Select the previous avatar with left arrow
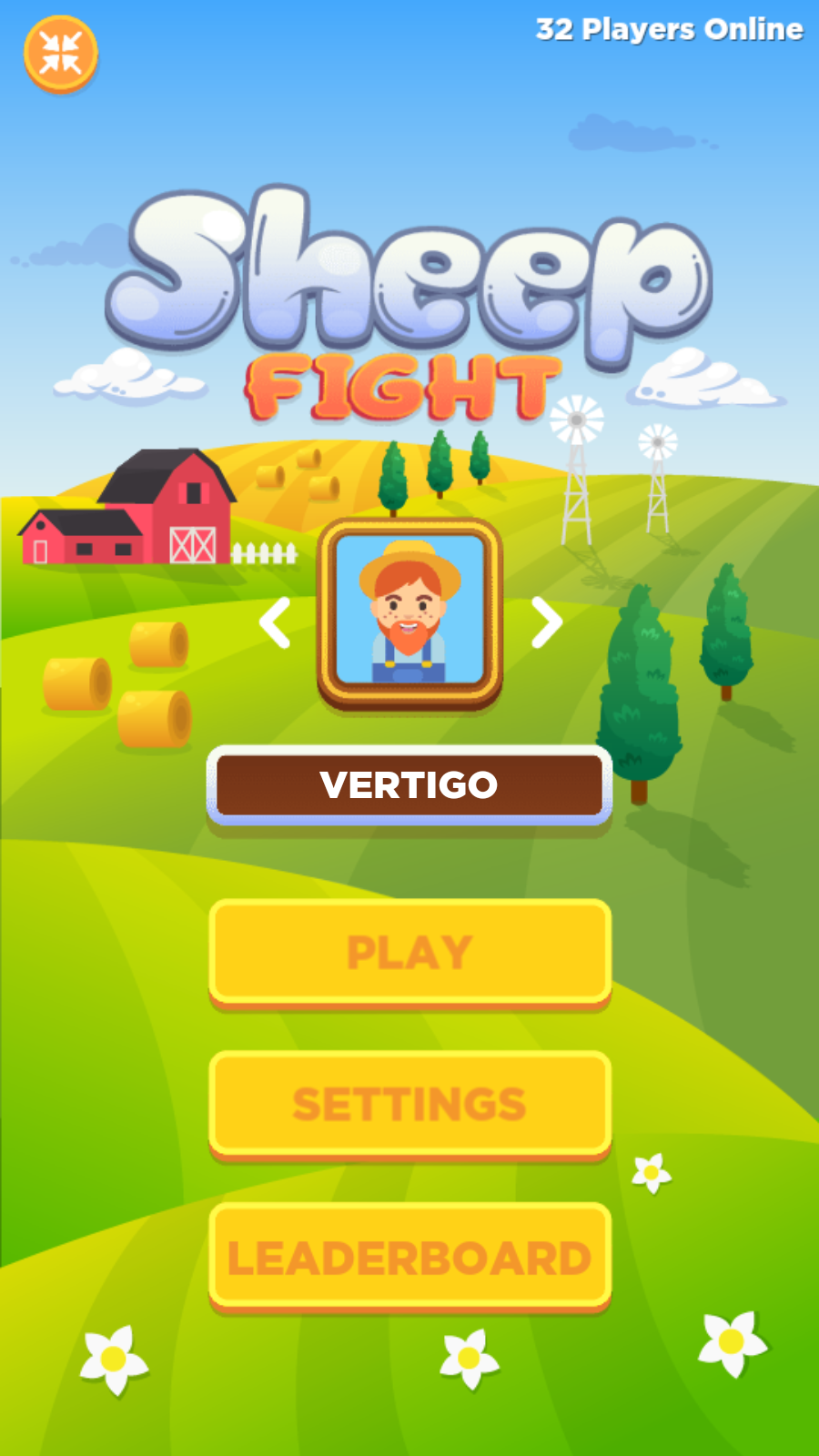 point(275,622)
